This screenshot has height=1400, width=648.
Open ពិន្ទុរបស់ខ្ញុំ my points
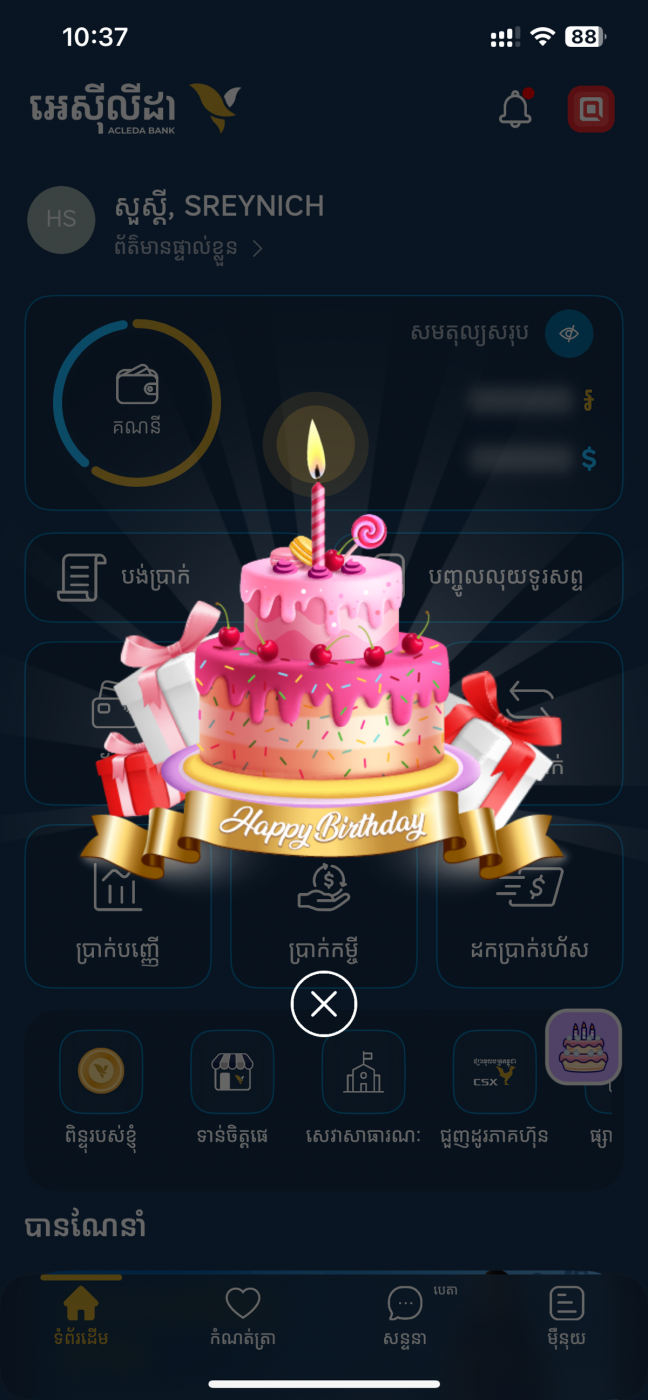101,1090
